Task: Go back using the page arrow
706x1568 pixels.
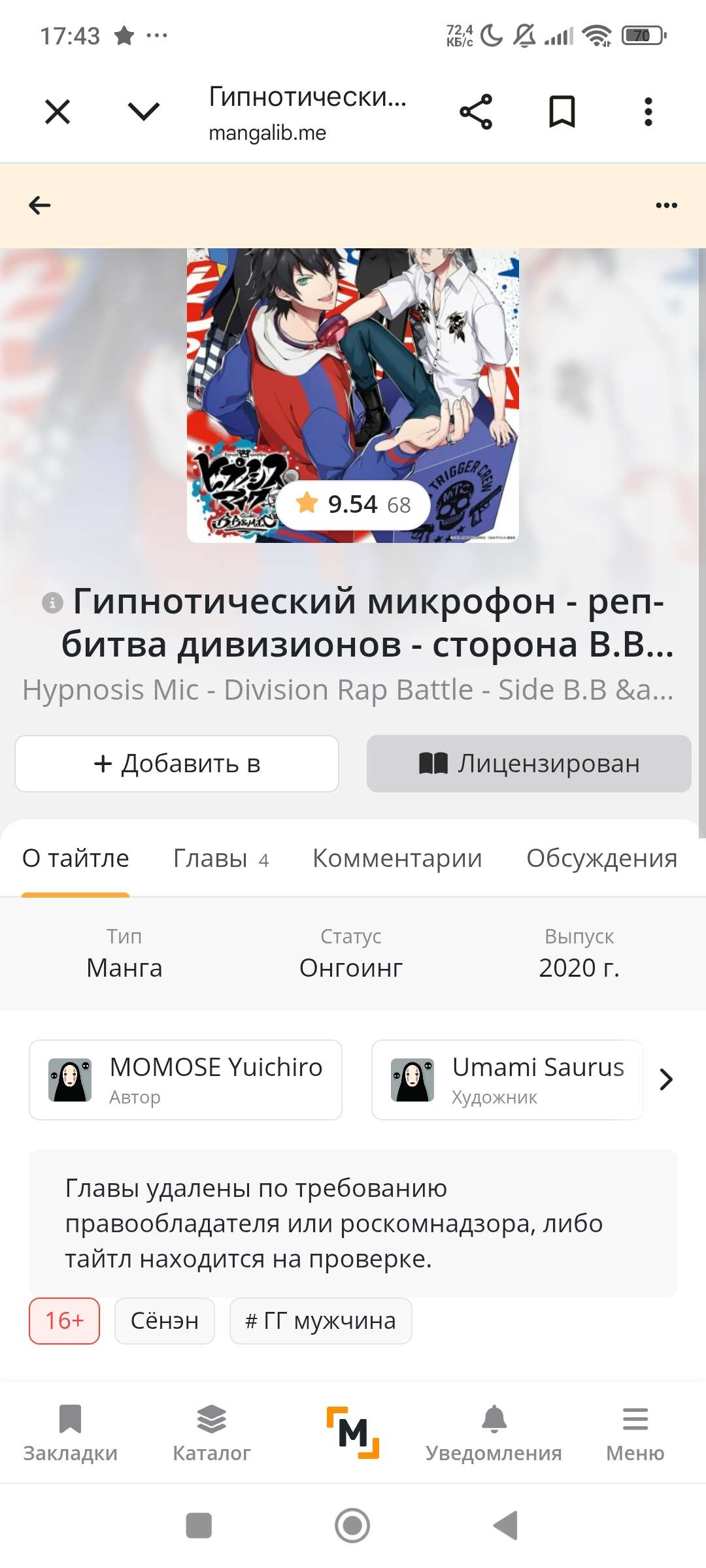Action: [x=40, y=205]
